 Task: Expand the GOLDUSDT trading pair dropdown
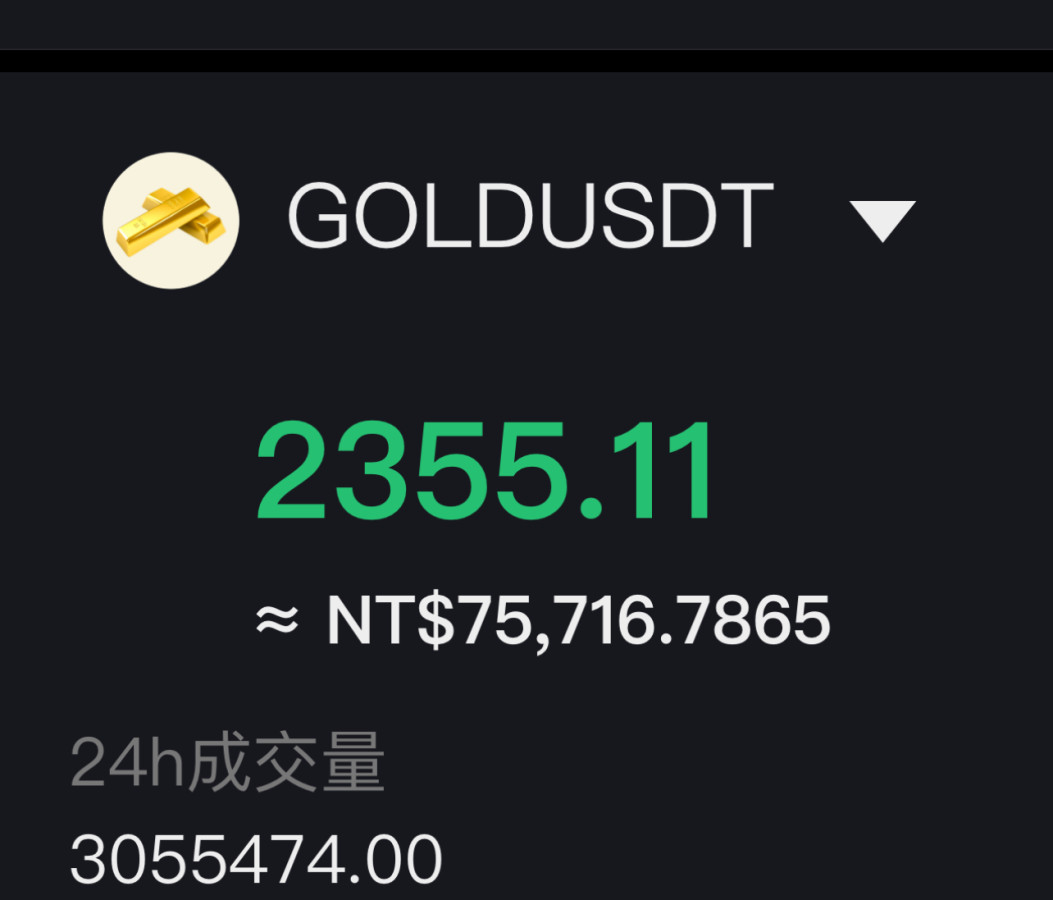[x=881, y=220]
